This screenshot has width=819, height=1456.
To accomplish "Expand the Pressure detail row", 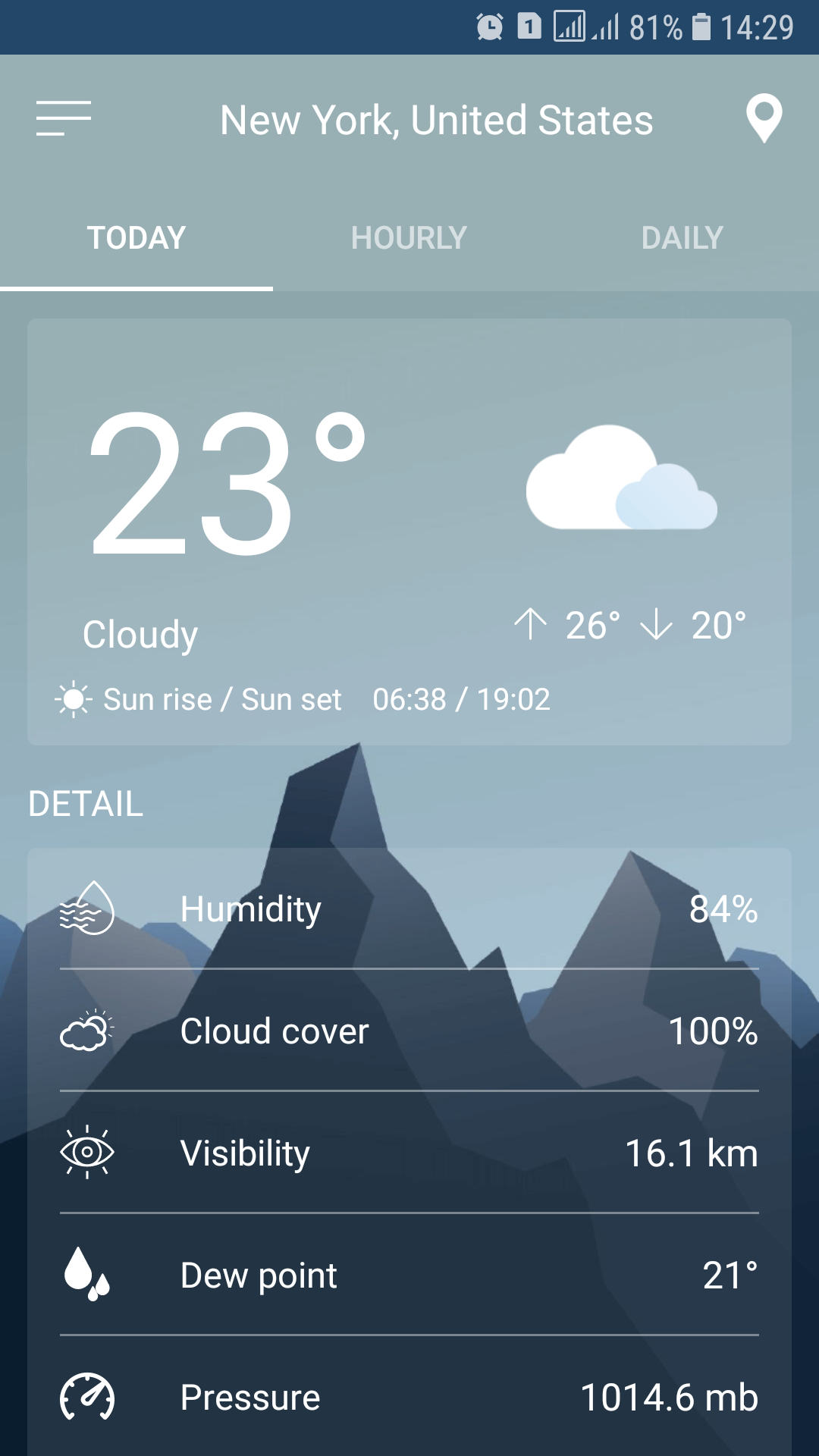I will pyautogui.click(x=409, y=1396).
